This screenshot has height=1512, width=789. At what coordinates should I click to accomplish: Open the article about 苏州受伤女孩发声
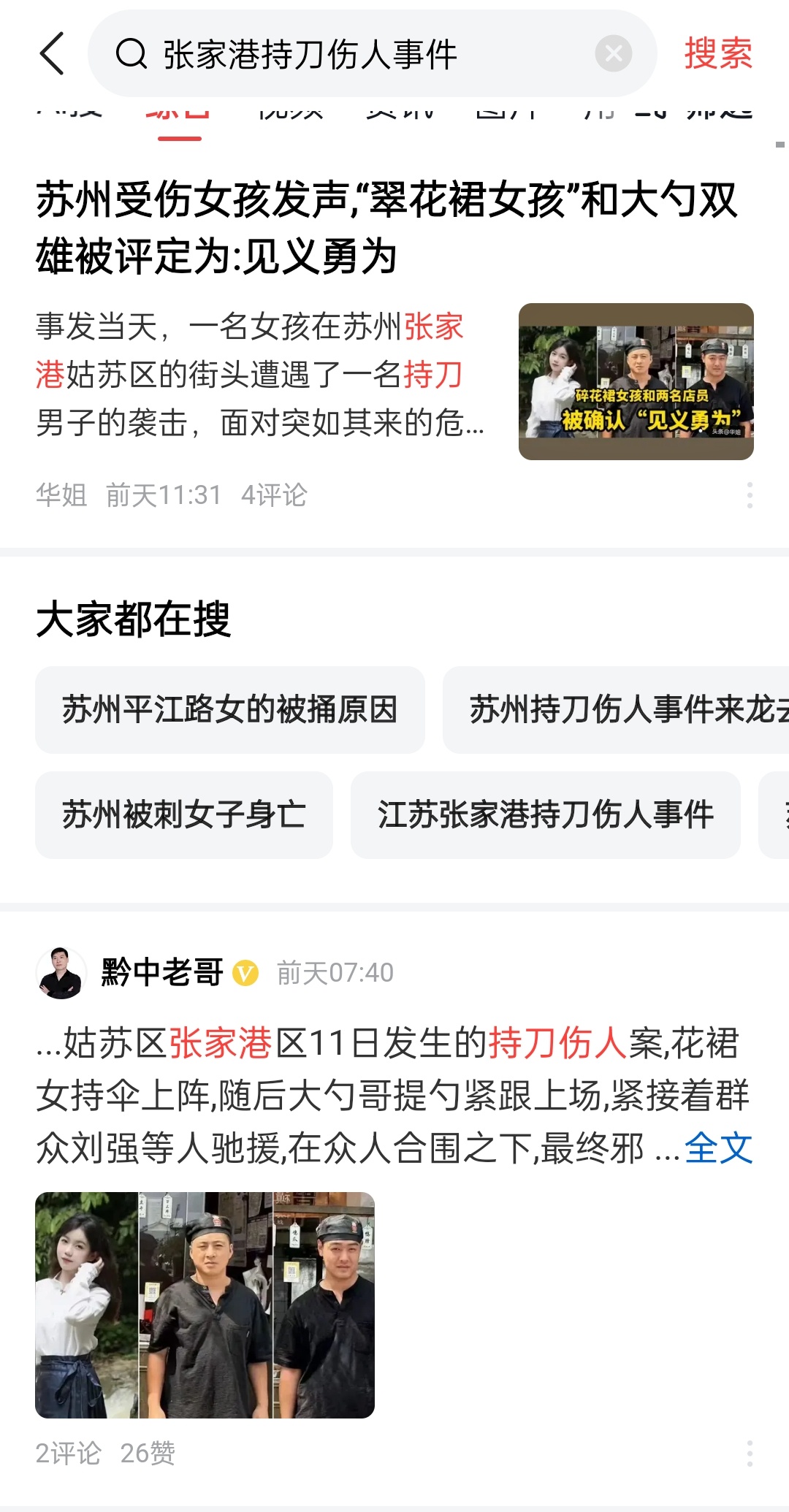tap(387, 228)
